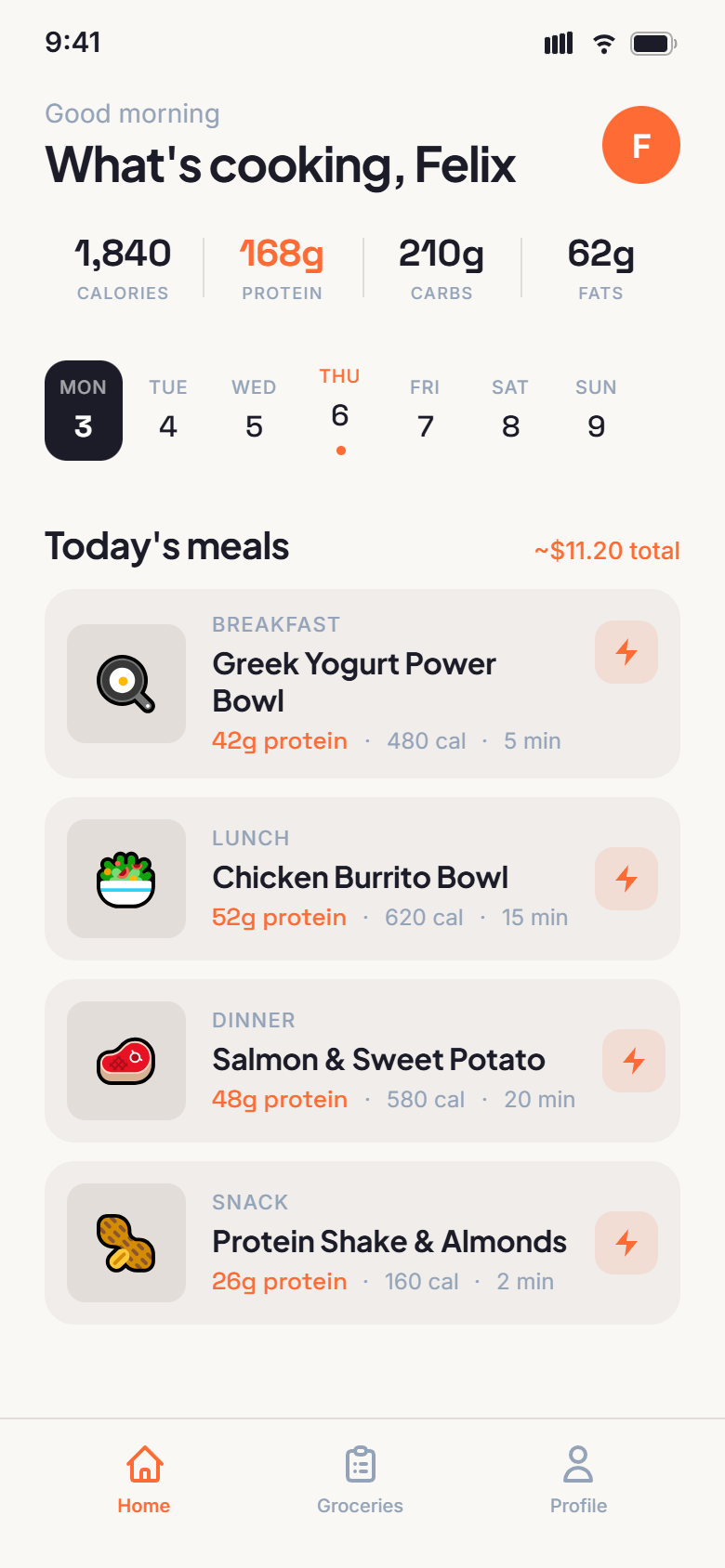The width and height of the screenshot is (725, 1568).
Task: Tap the frying pan breakfast thumbnail
Action: [125, 684]
